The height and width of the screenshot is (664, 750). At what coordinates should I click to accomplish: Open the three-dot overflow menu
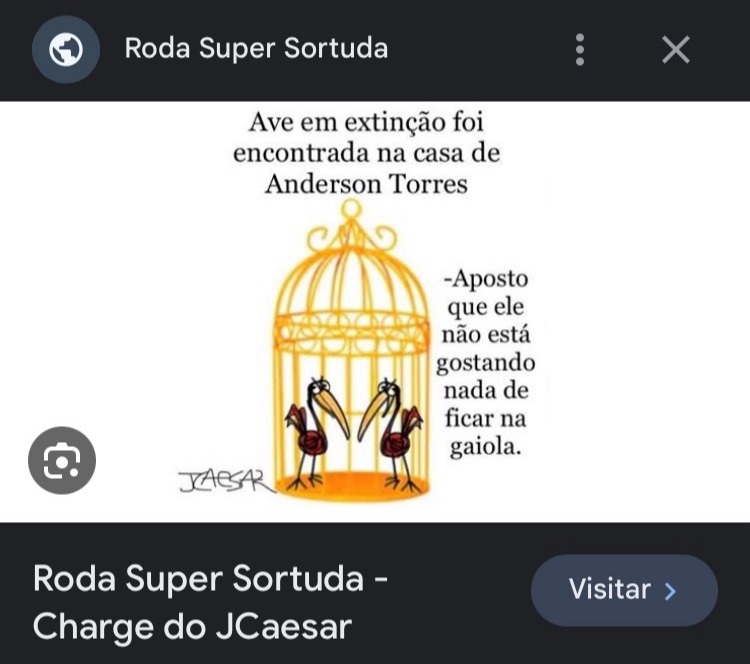580,49
